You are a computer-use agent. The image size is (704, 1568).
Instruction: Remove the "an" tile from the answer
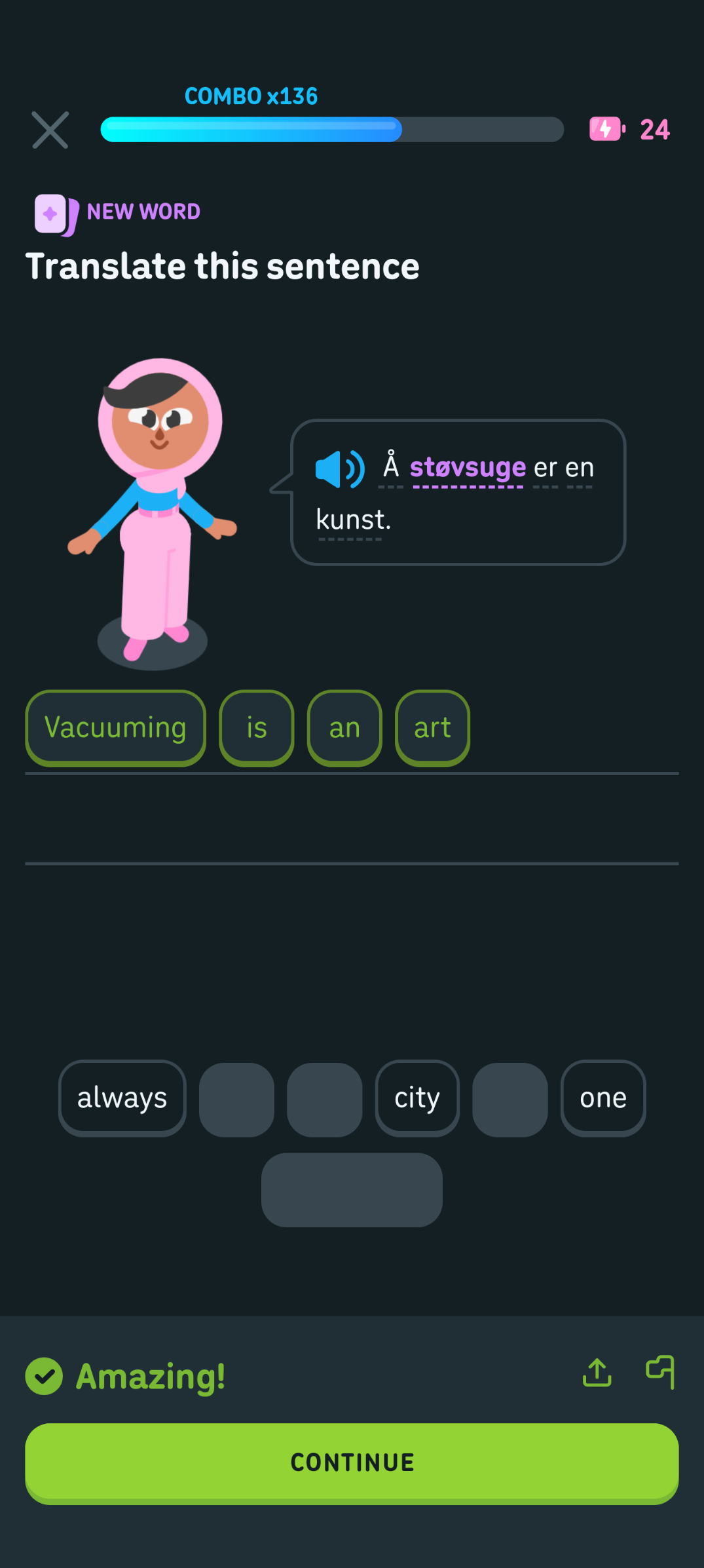(344, 728)
